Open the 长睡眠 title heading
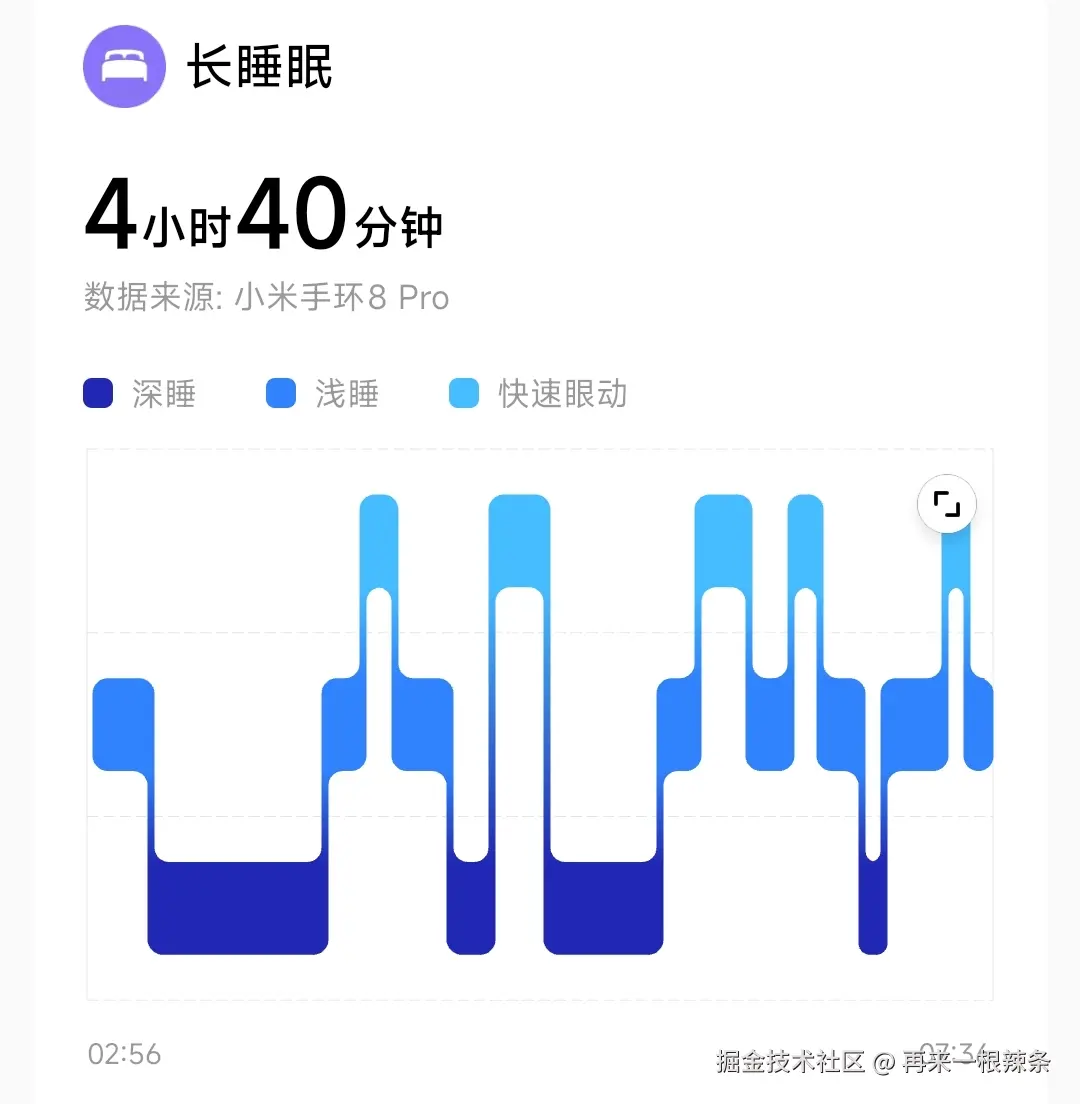Screen dimensions: 1080x1104 point(259,66)
